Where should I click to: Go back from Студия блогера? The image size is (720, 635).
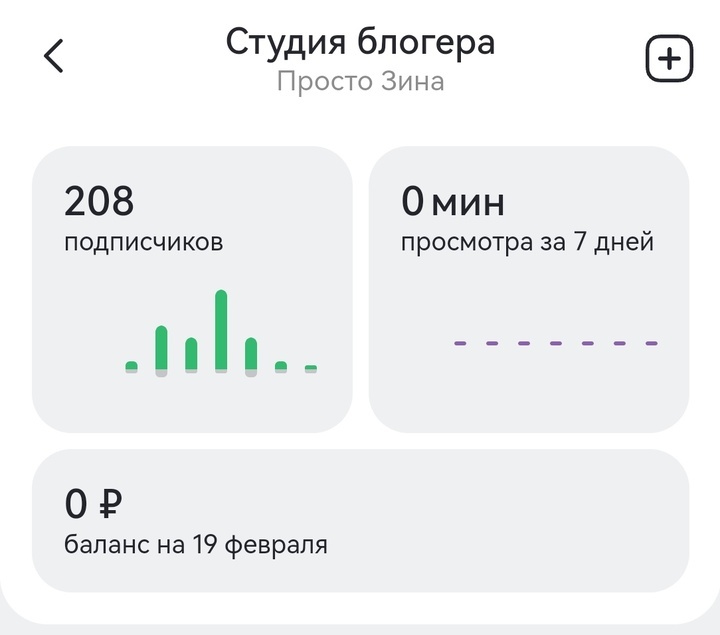point(54,56)
